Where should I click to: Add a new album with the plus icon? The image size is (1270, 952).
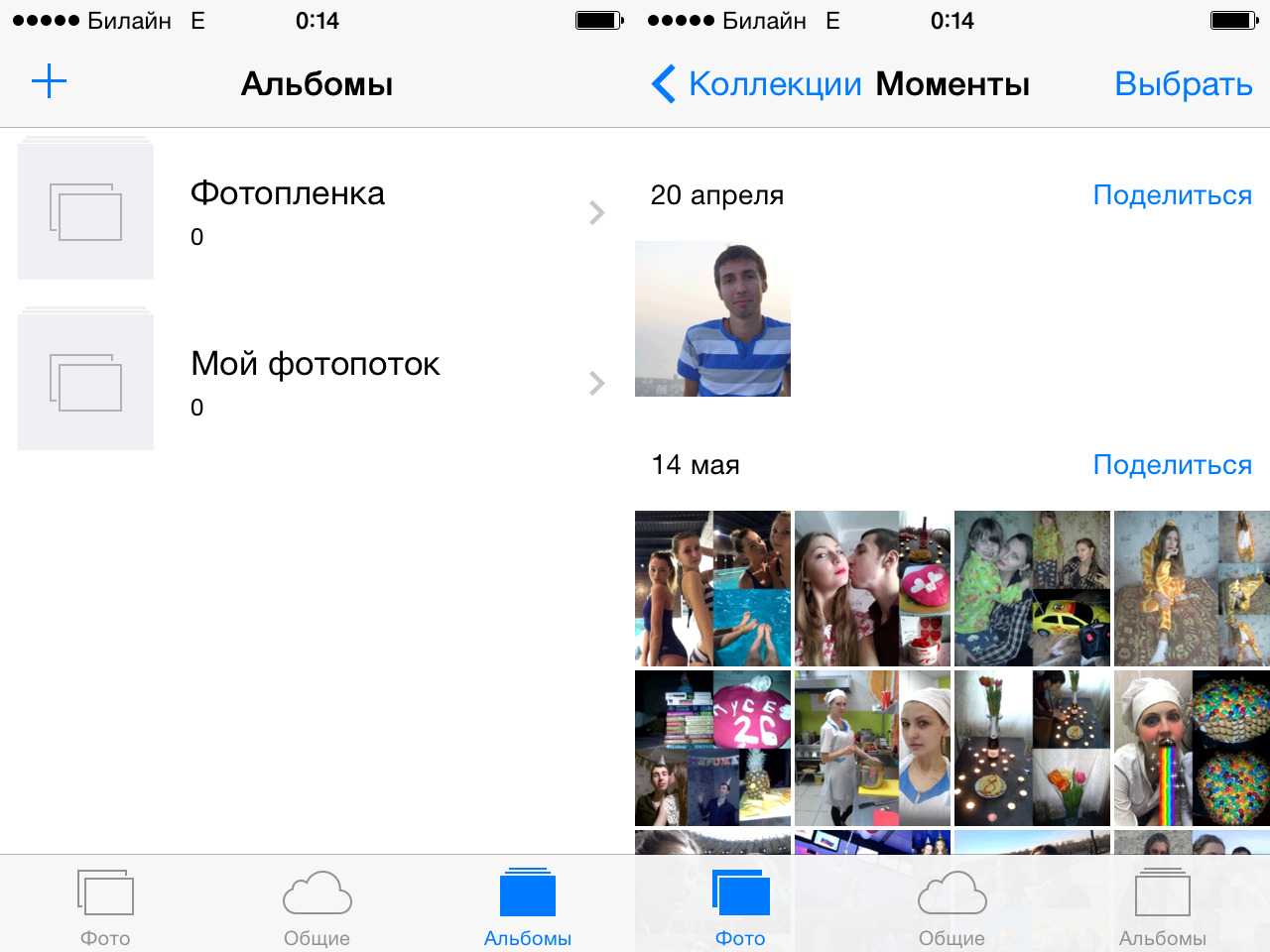(x=49, y=81)
